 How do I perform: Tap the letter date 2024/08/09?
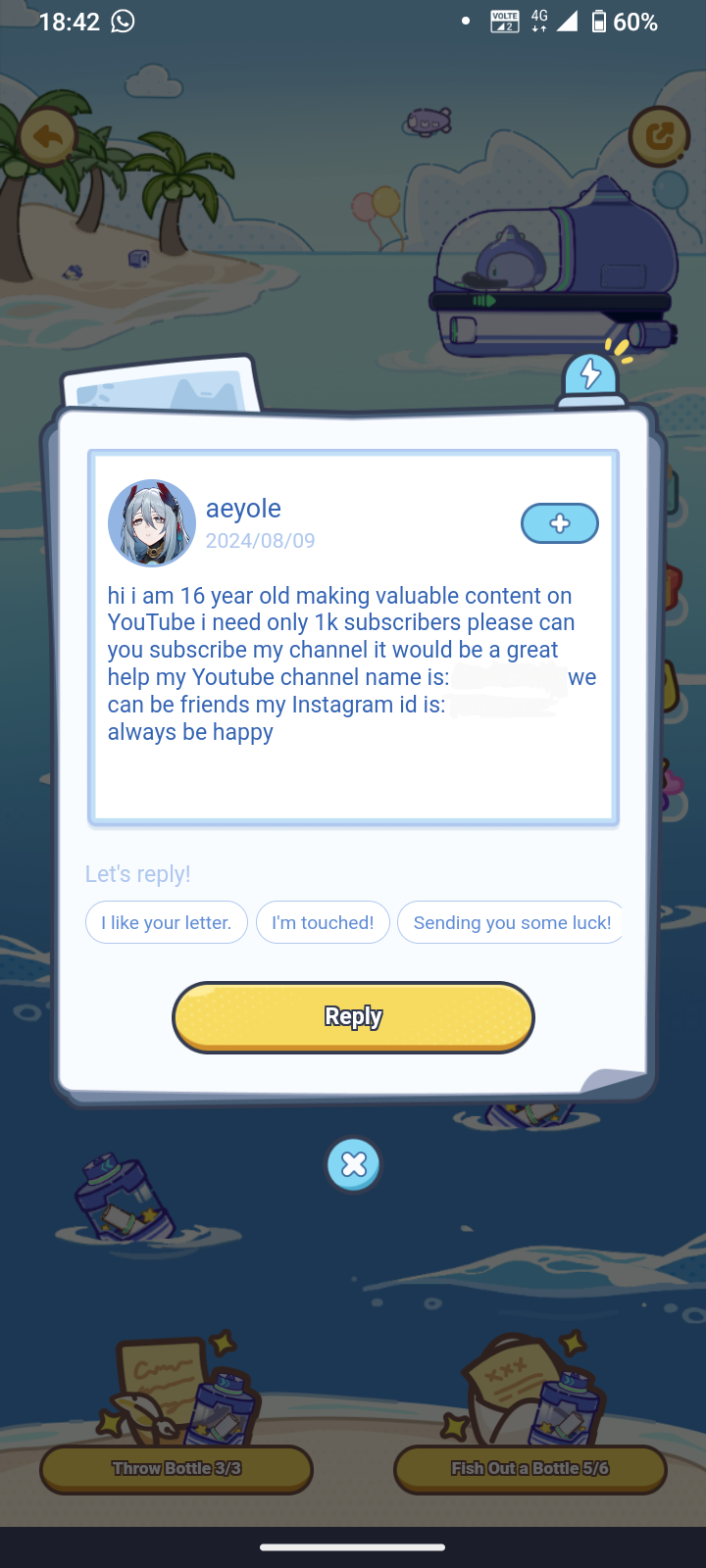click(260, 540)
